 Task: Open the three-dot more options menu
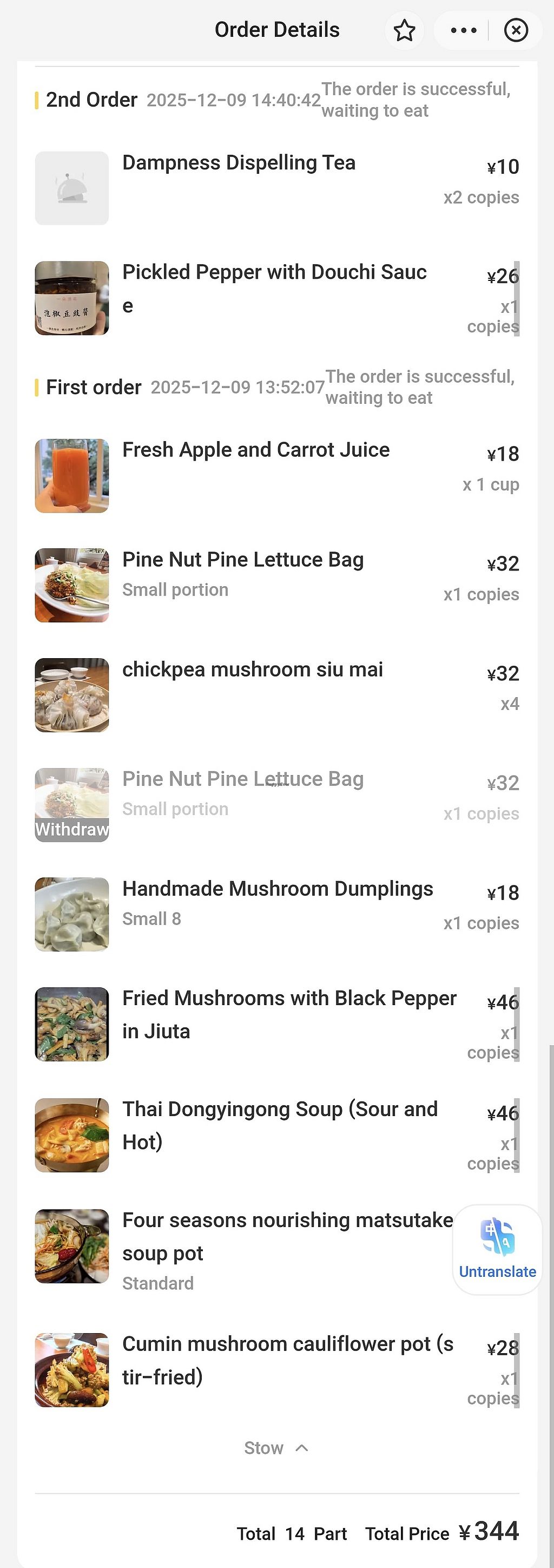[464, 30]
